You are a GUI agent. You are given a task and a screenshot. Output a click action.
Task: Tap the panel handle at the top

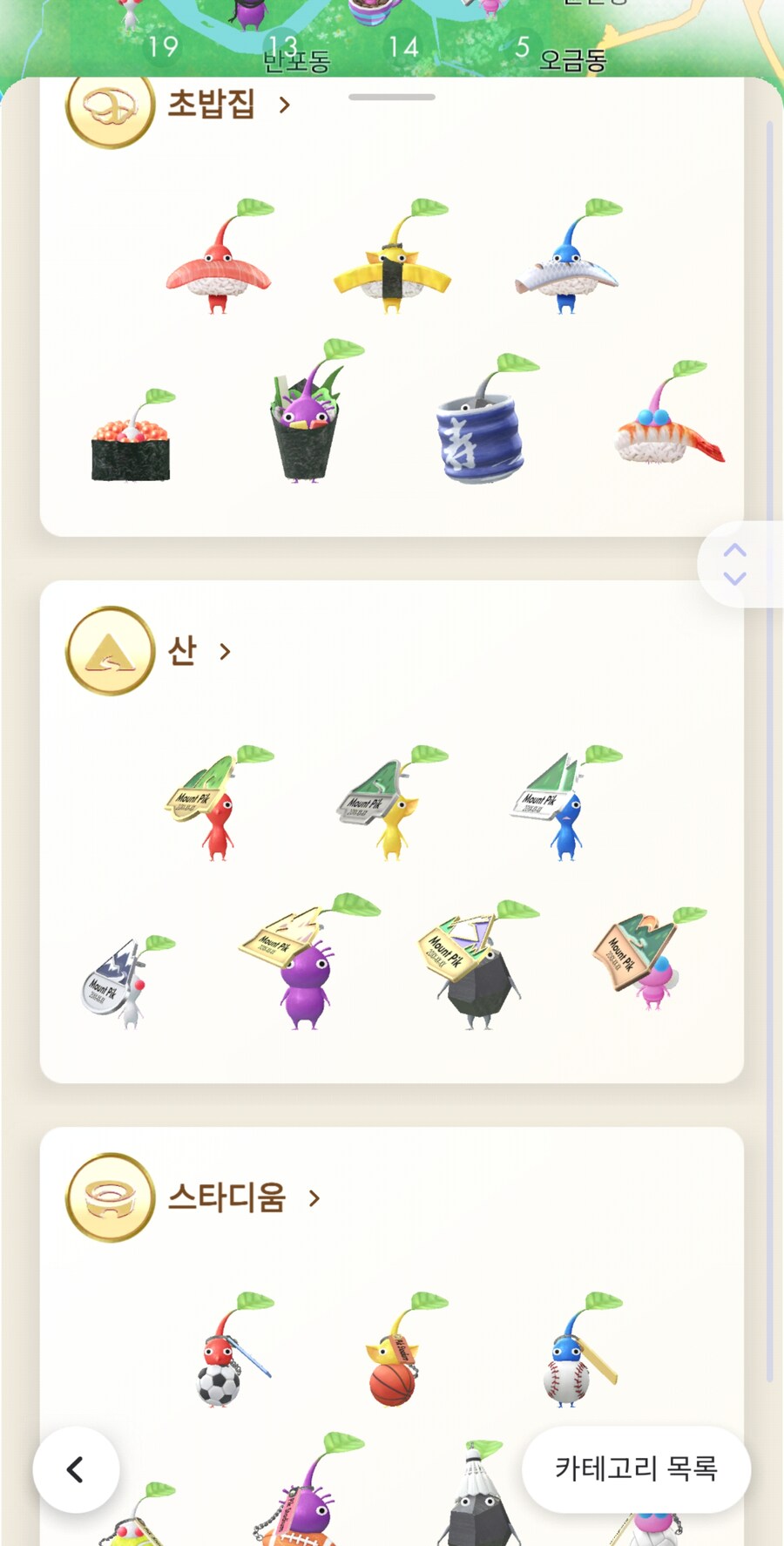point(392,97)
